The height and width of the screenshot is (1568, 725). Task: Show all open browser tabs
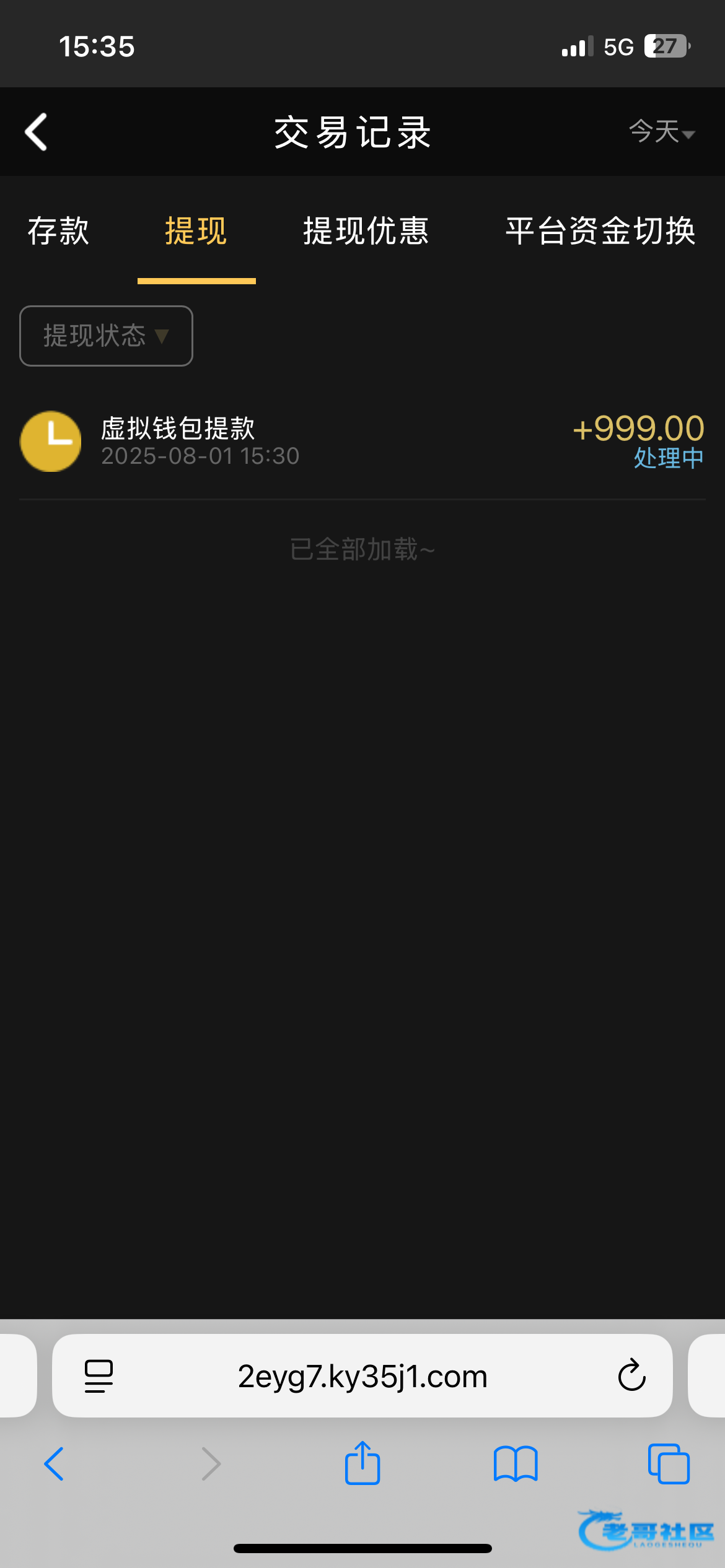click(668, 1464)
